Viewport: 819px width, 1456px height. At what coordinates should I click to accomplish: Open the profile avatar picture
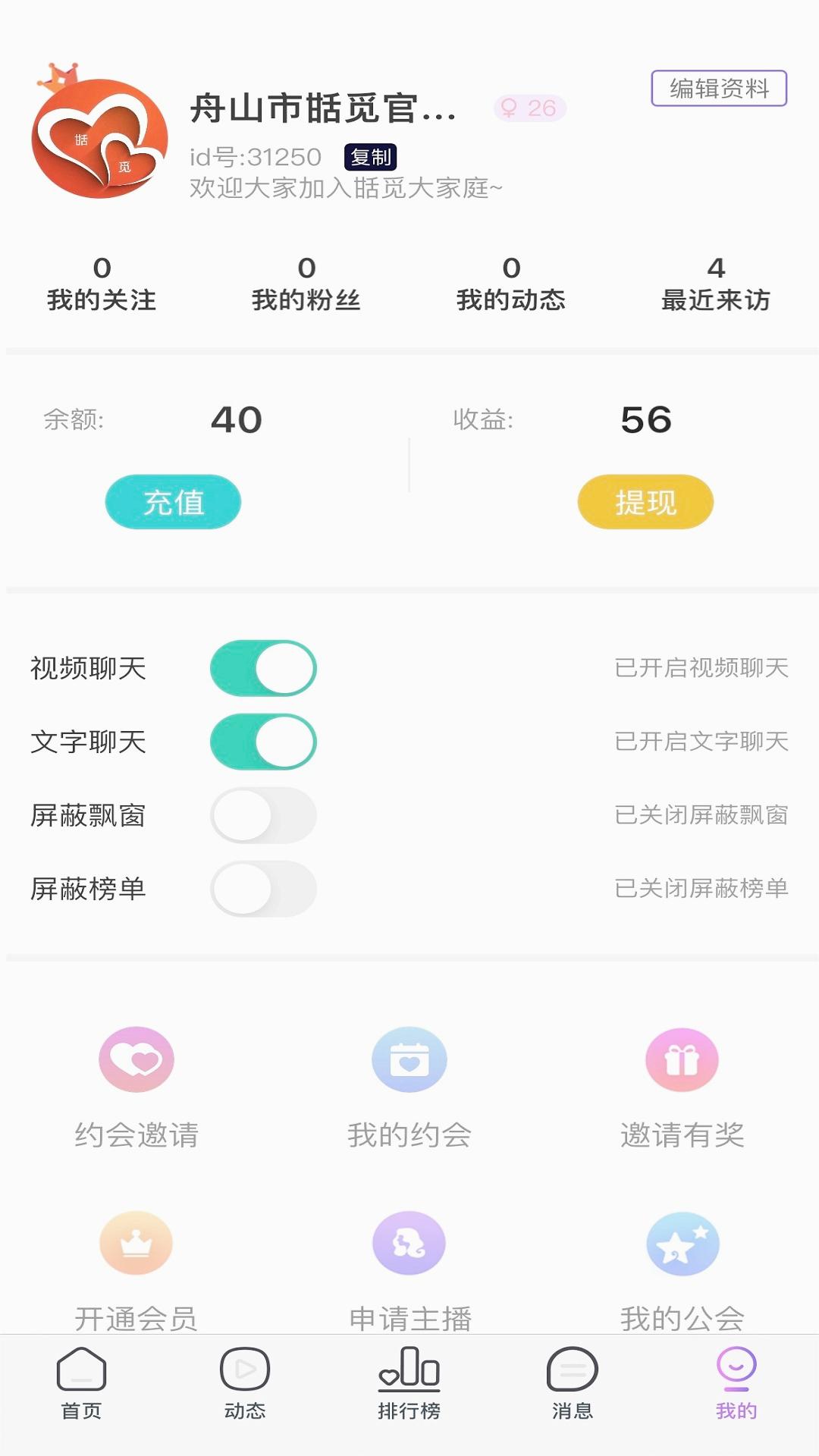(x=99, y=138)
